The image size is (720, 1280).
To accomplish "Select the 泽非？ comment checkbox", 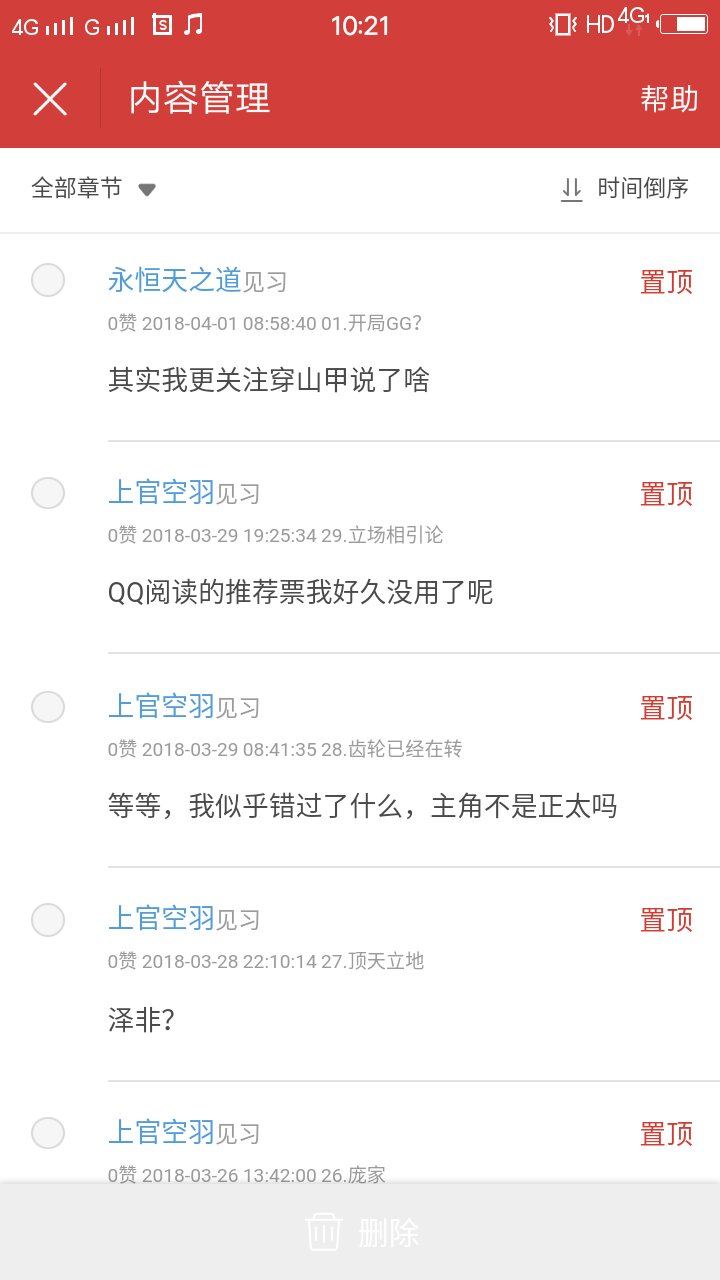I will coord(48,920).
